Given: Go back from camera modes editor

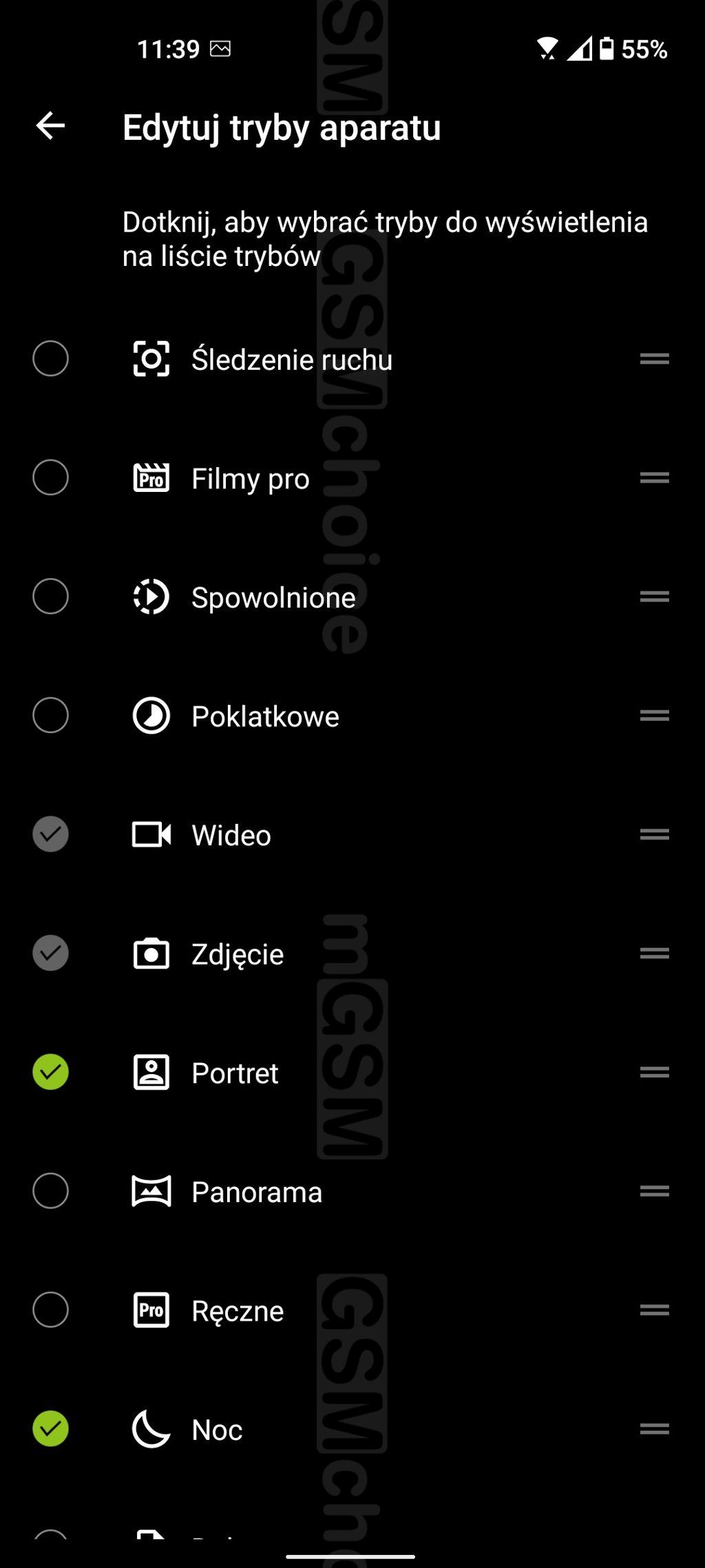Looking at the screenshot, I should [x=50, y=125].
